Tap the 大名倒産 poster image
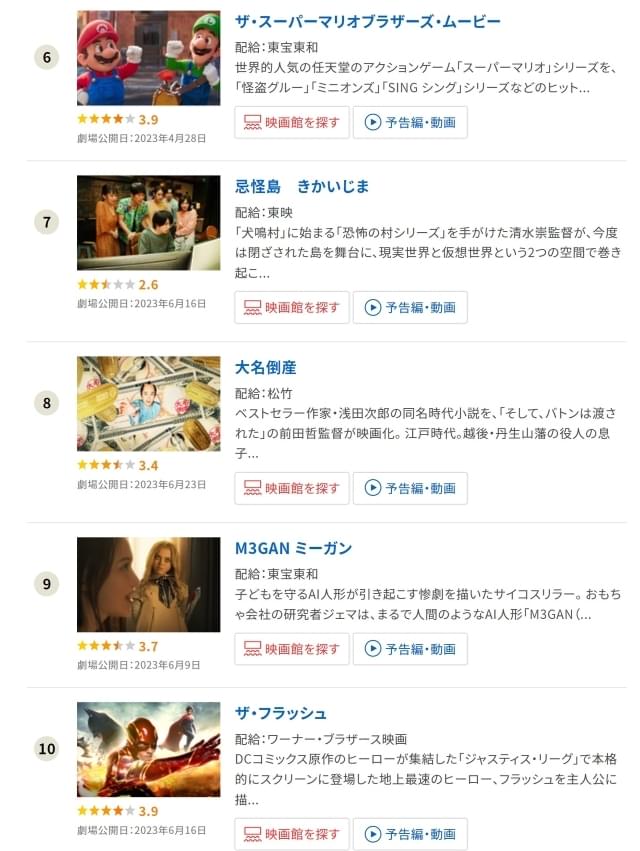Screen dimensions: 640x851 [148, 404]
